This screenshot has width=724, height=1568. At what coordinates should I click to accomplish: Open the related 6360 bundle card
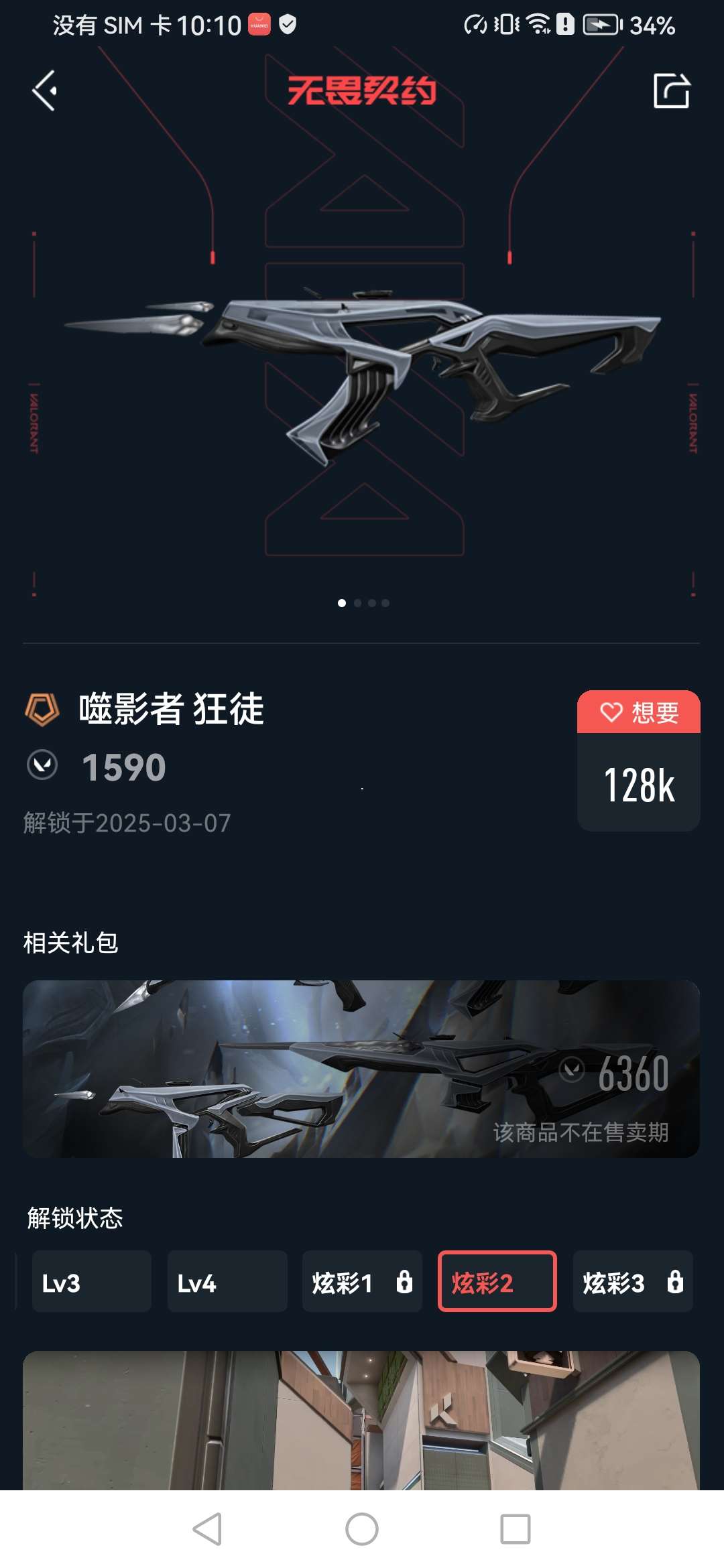[x=361, y=1069]
